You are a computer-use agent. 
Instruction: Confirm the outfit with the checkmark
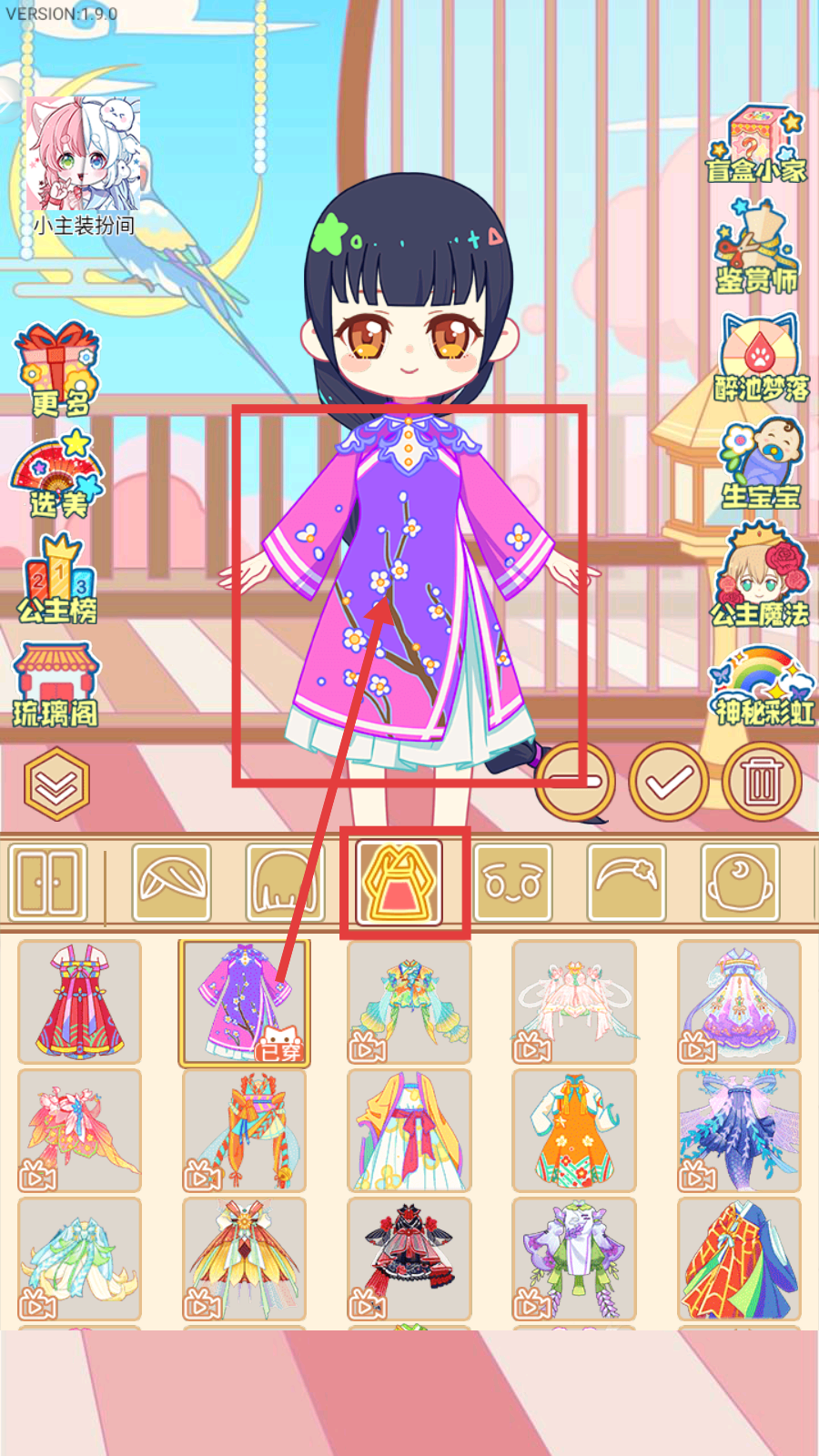(669, 782)
